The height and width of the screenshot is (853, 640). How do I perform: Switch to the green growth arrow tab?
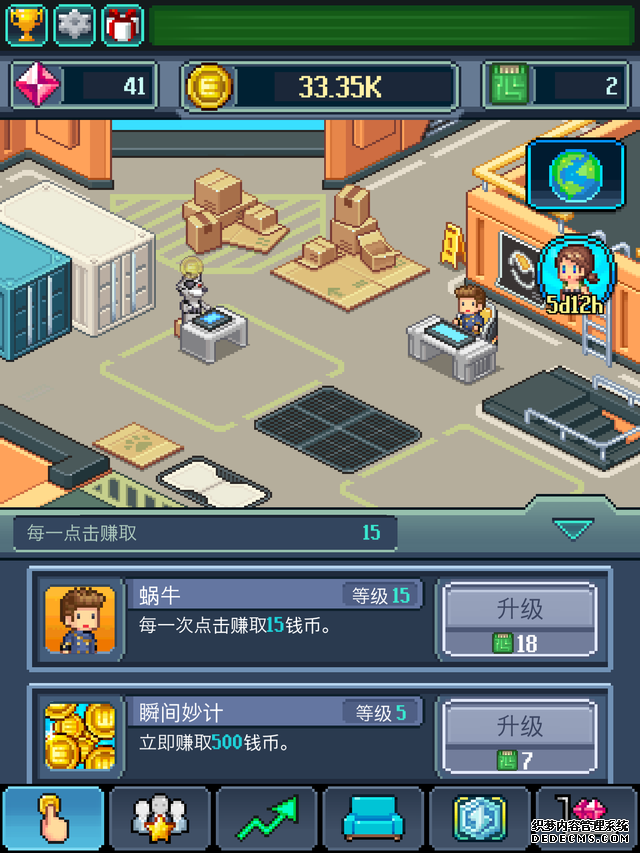[x=267, y=819]
